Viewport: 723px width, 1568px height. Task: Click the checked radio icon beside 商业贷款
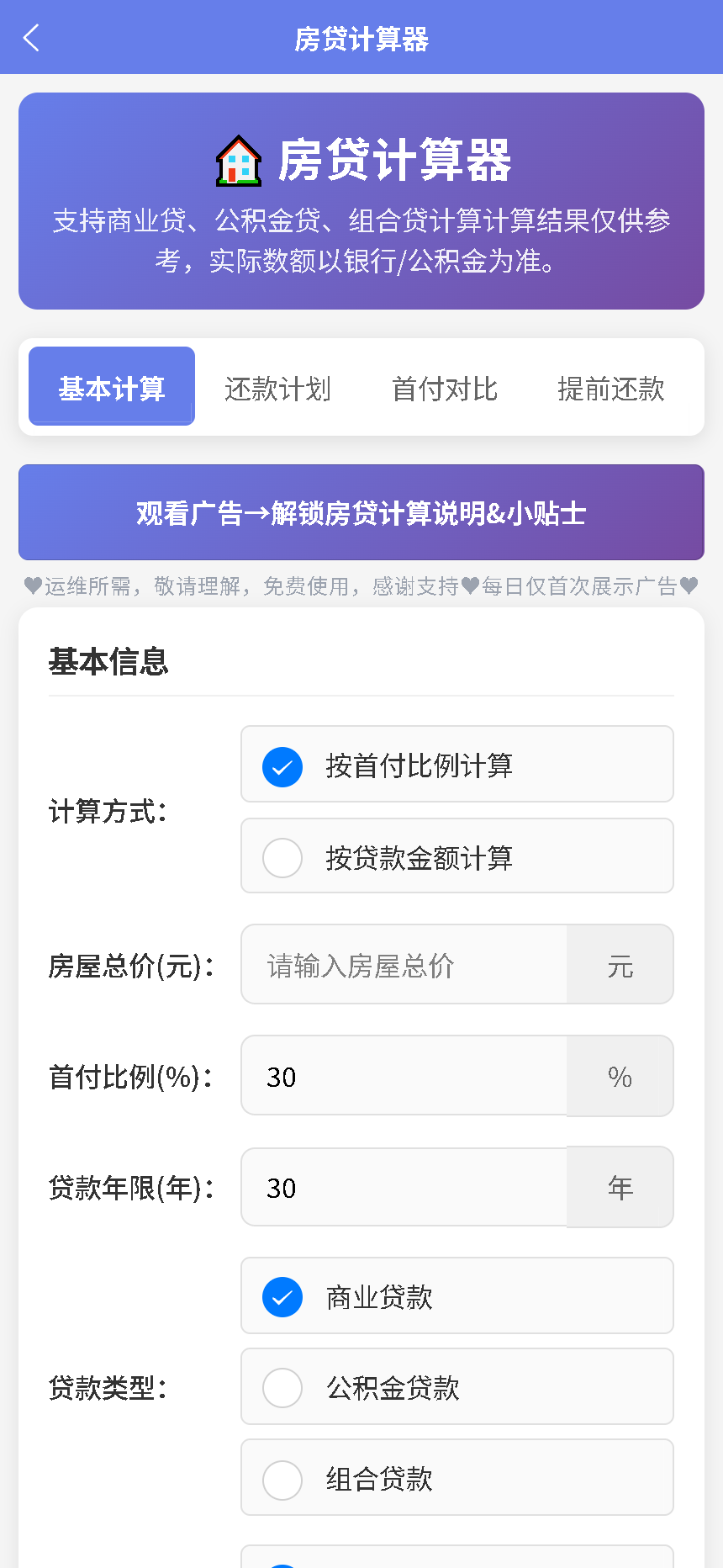(x=282, y=1297)
